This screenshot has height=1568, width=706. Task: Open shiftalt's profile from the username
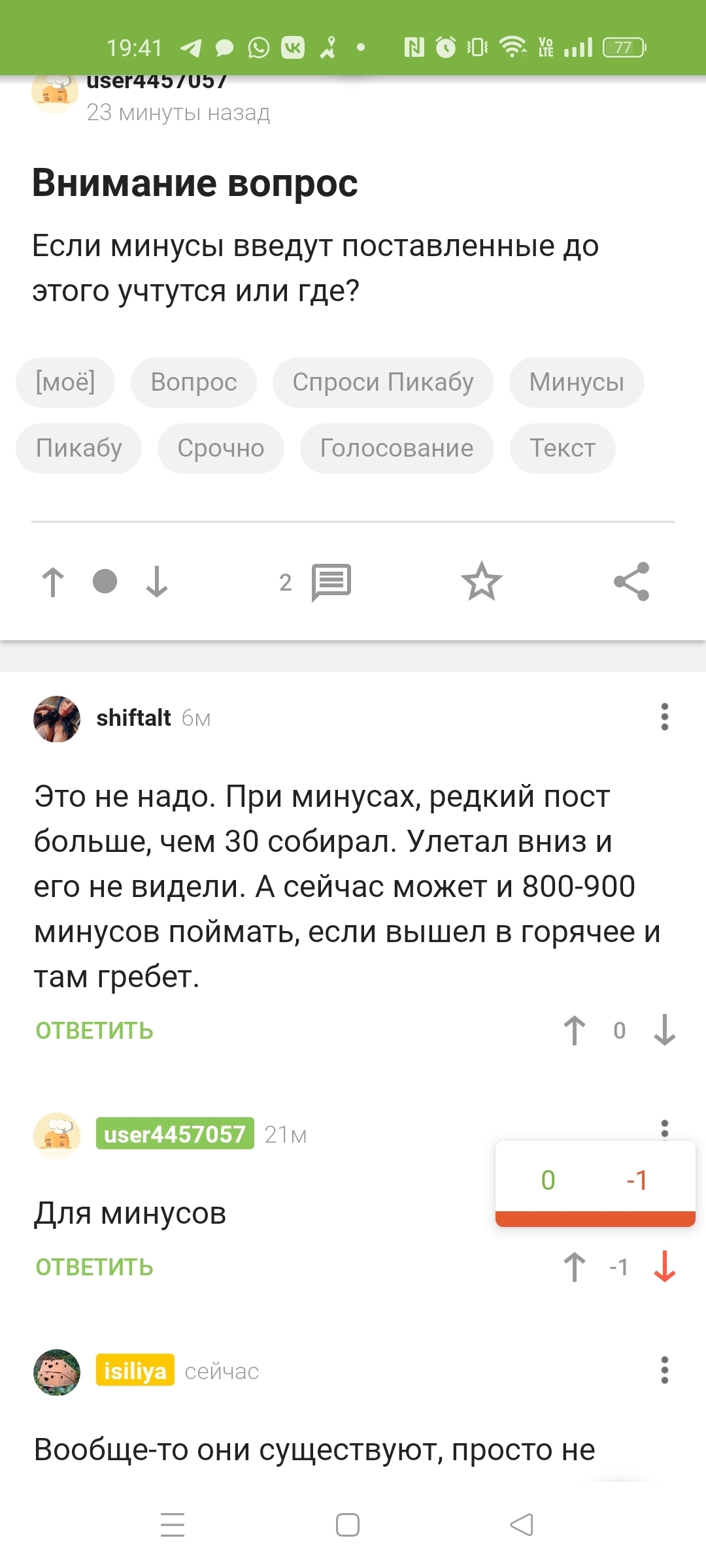tap(133, 718)
